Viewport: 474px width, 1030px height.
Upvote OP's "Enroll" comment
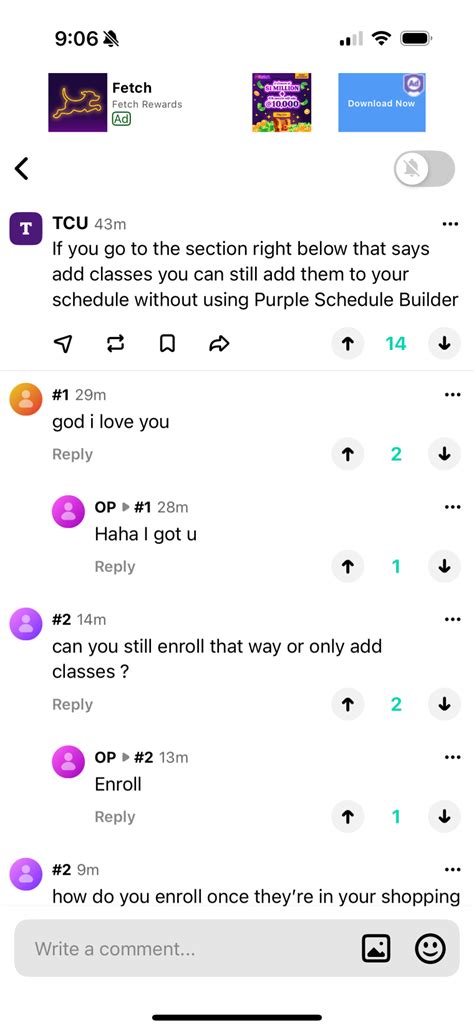(x=347, y=817)
